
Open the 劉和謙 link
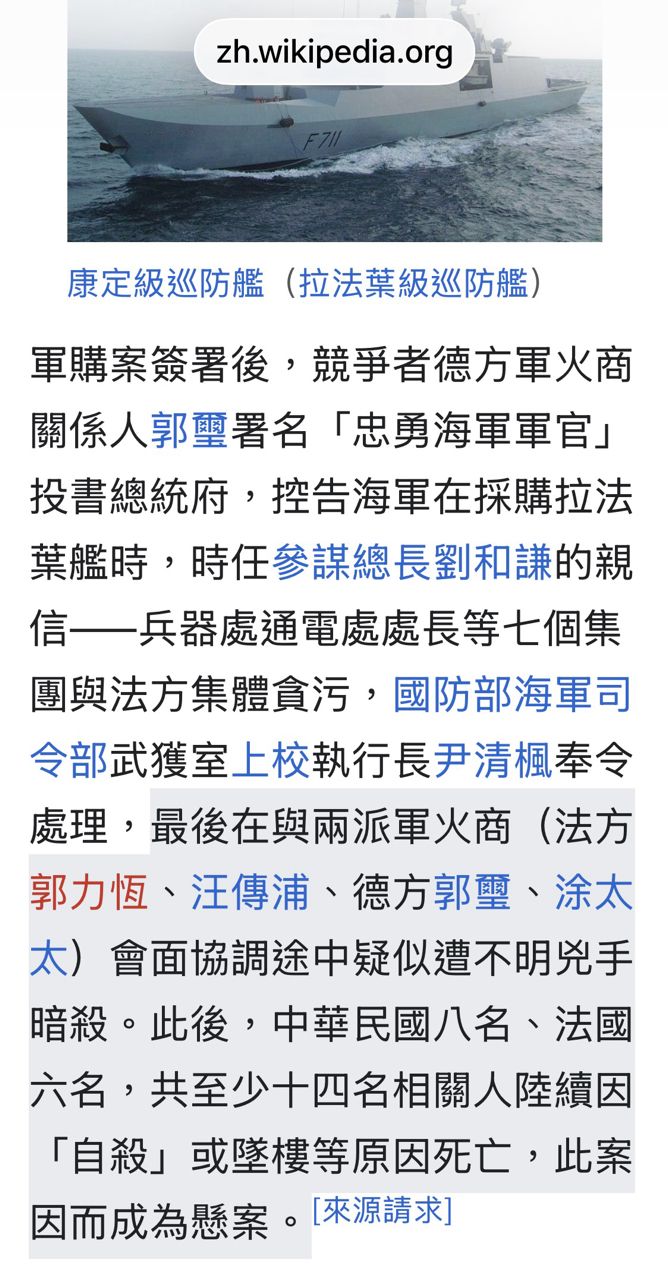[492, 563]
